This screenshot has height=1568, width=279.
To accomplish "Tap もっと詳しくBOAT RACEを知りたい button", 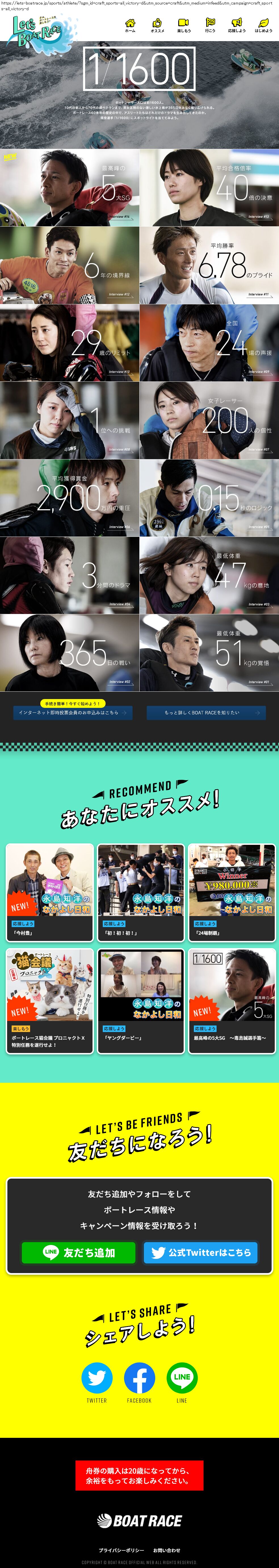I will 206,712.
